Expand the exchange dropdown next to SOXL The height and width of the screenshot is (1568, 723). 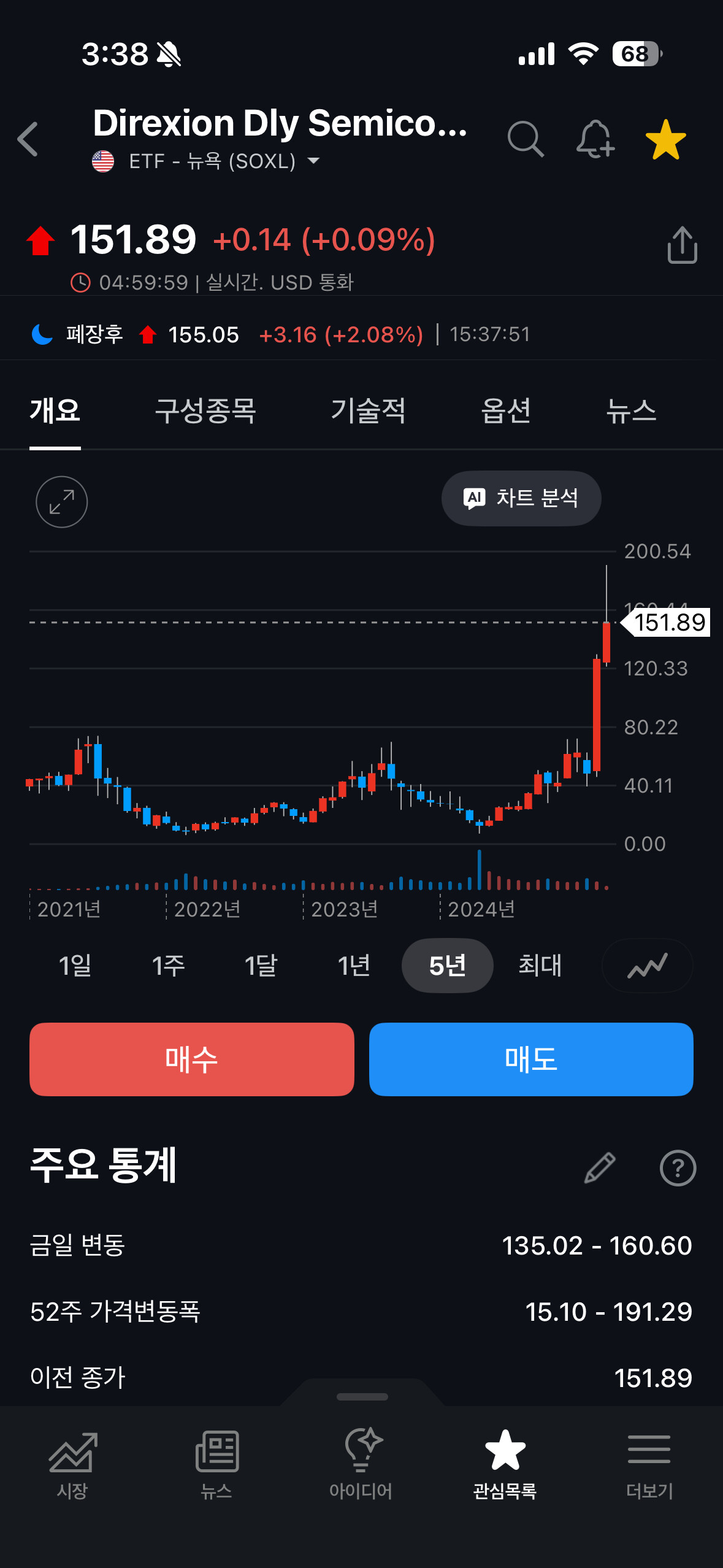pyautogui.click(x=313, y=161)
